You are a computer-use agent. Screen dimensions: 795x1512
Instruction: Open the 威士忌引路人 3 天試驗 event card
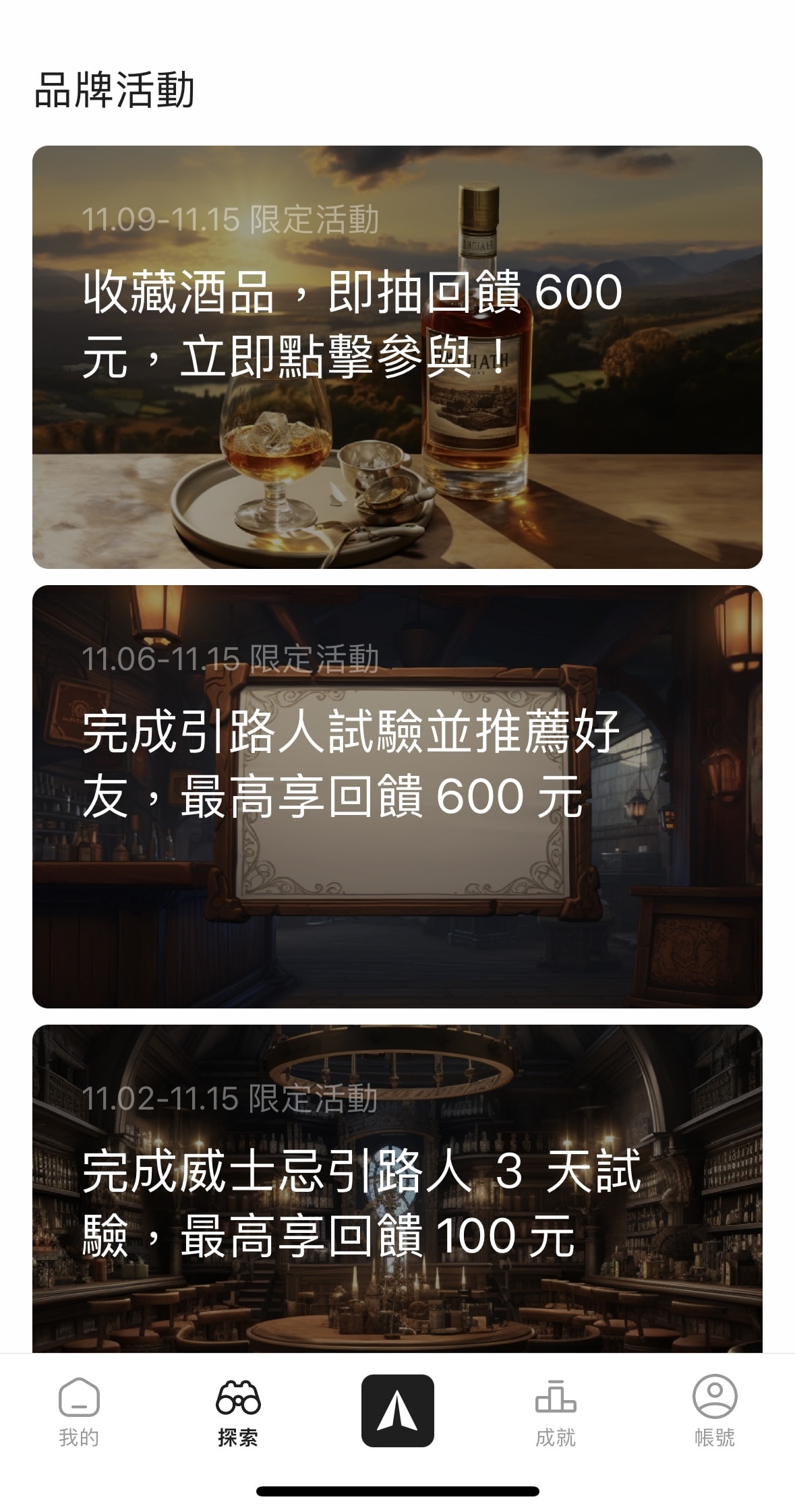coord(397,1189)
